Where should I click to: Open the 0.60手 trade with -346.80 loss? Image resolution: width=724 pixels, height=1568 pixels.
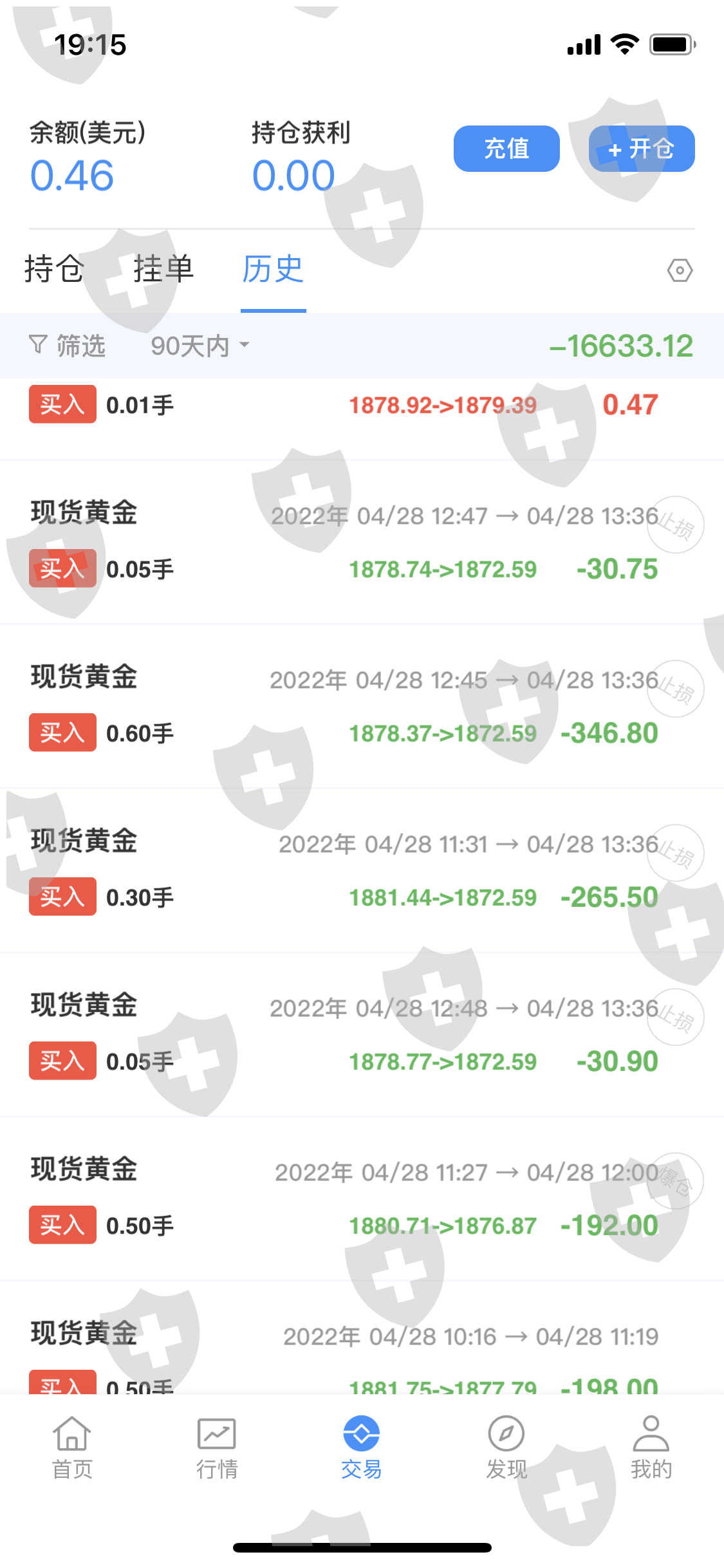[362, 706]
